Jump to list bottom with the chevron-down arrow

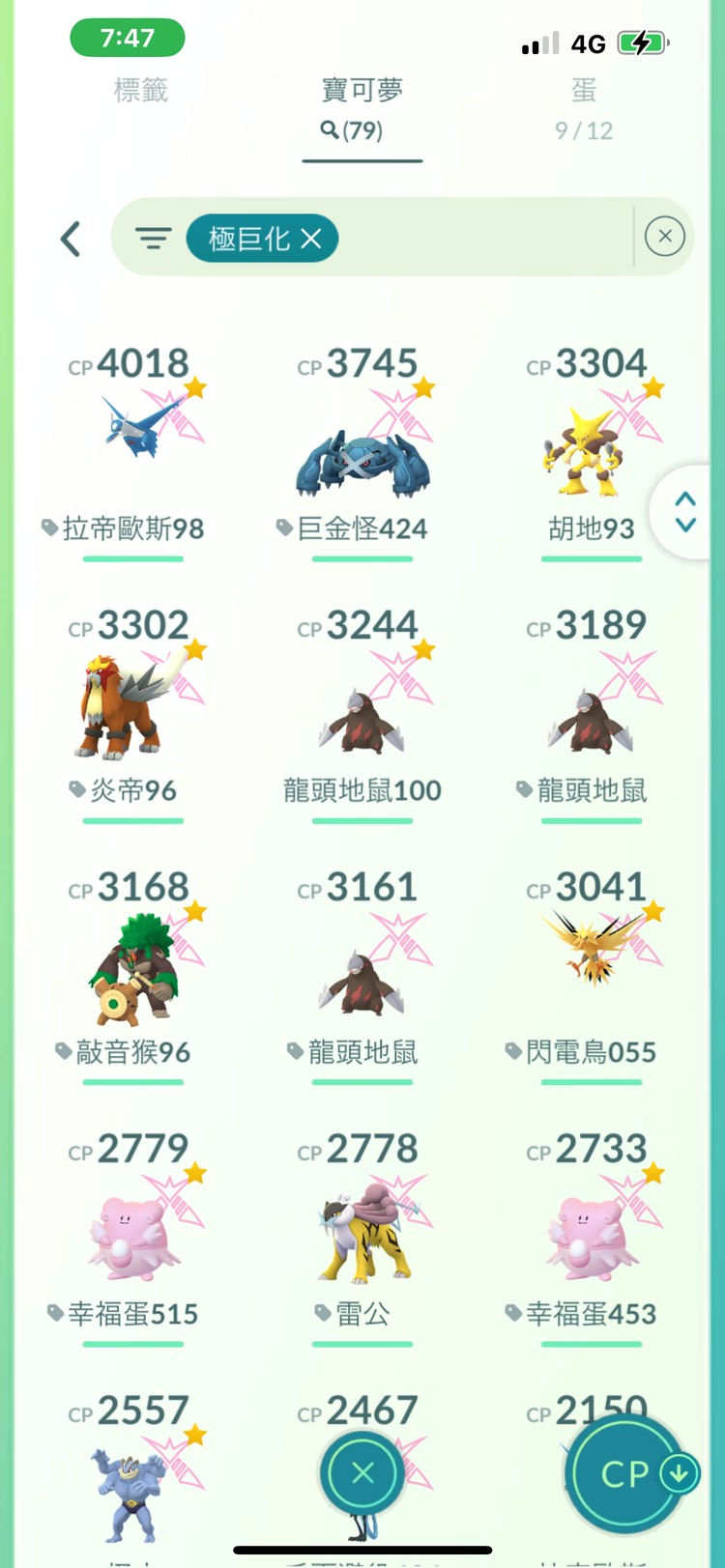[x=685, y=525]
